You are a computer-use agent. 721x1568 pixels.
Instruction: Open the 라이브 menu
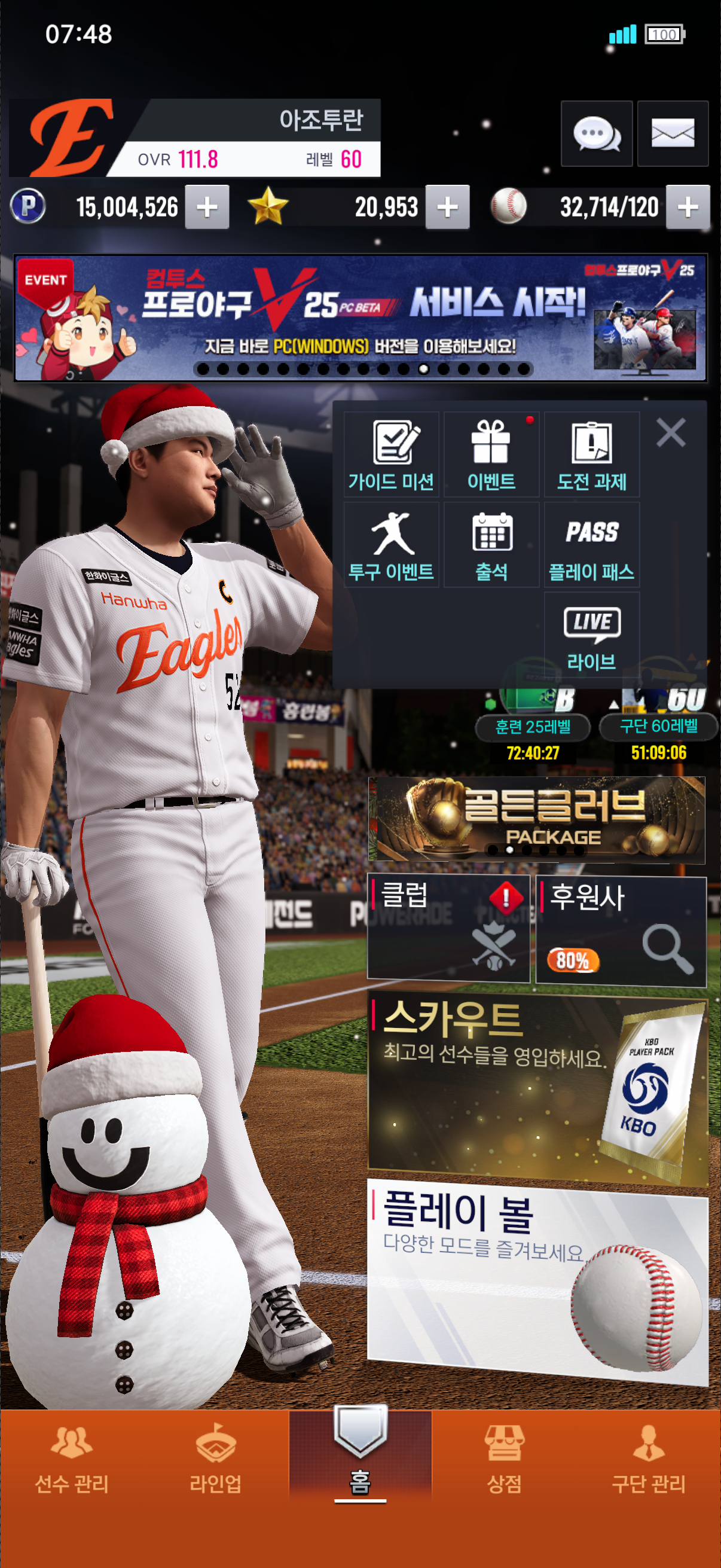coord(591,636)
